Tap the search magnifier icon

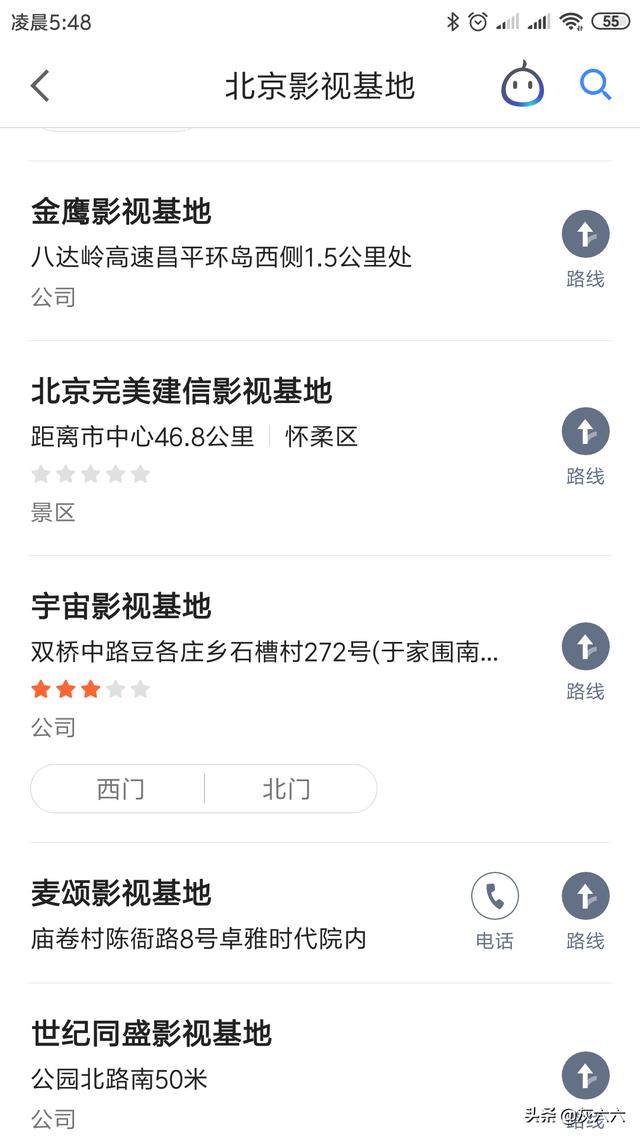(595, 85)
